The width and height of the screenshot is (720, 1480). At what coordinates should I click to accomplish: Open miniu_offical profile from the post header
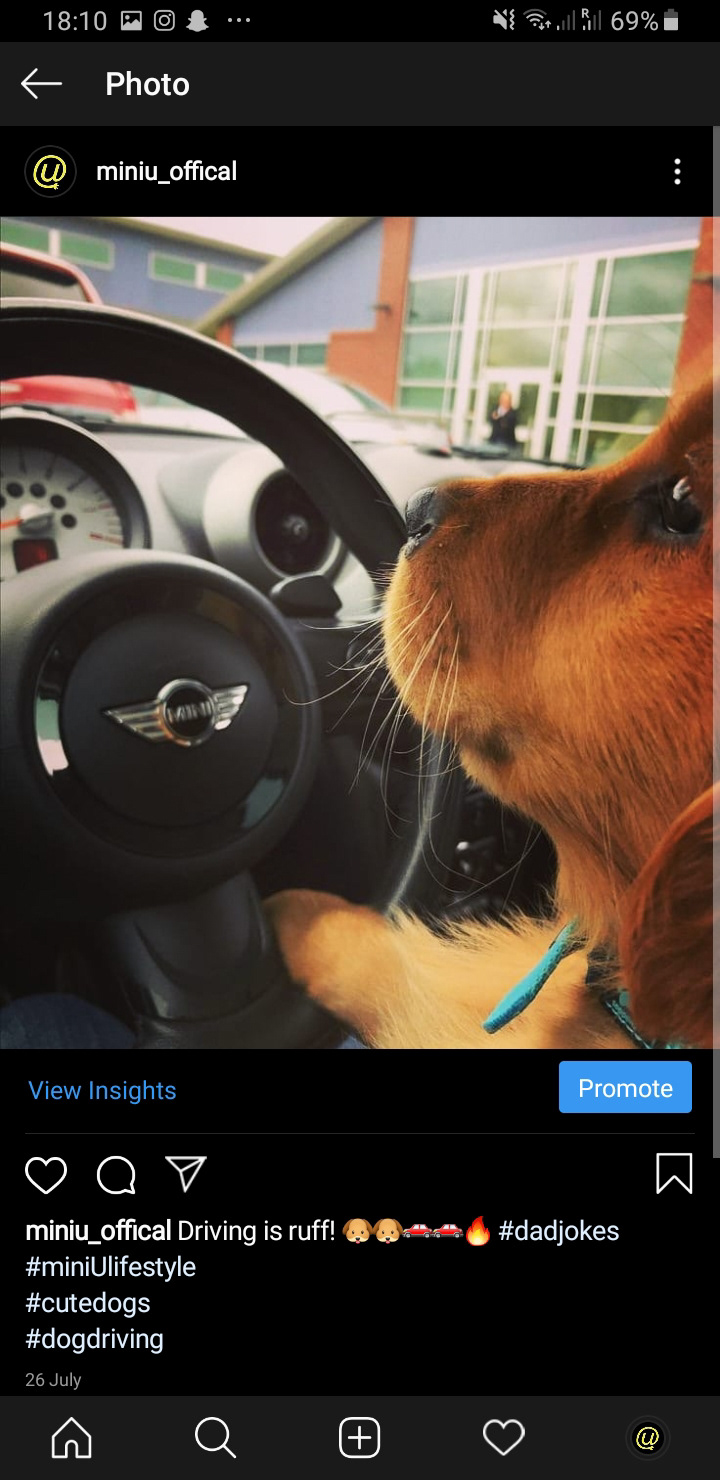166,172
